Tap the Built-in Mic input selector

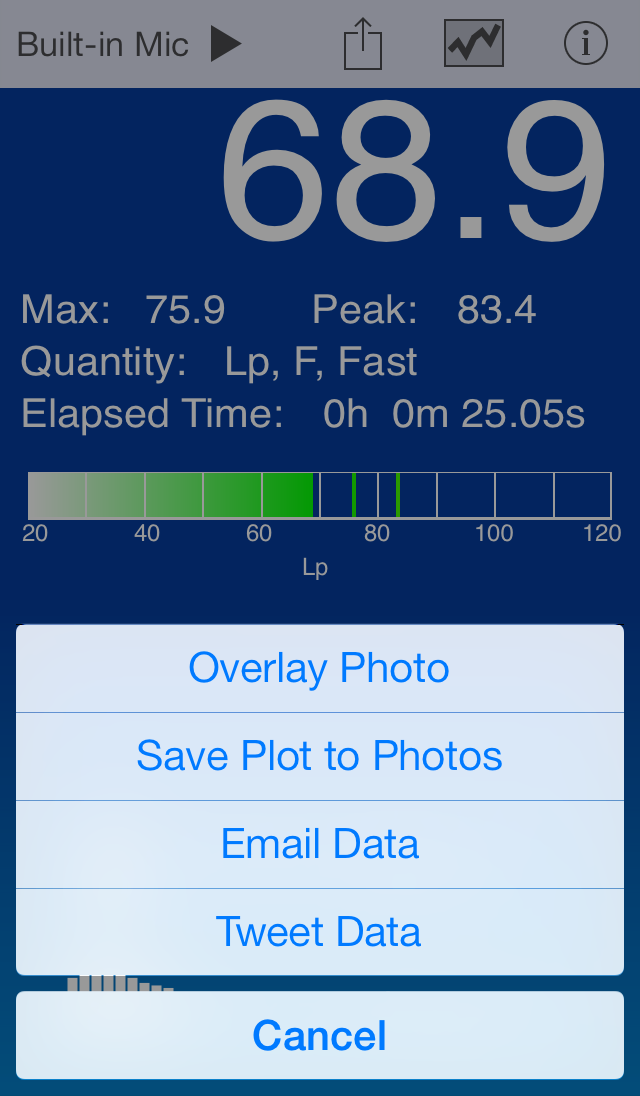pos(103,45)
